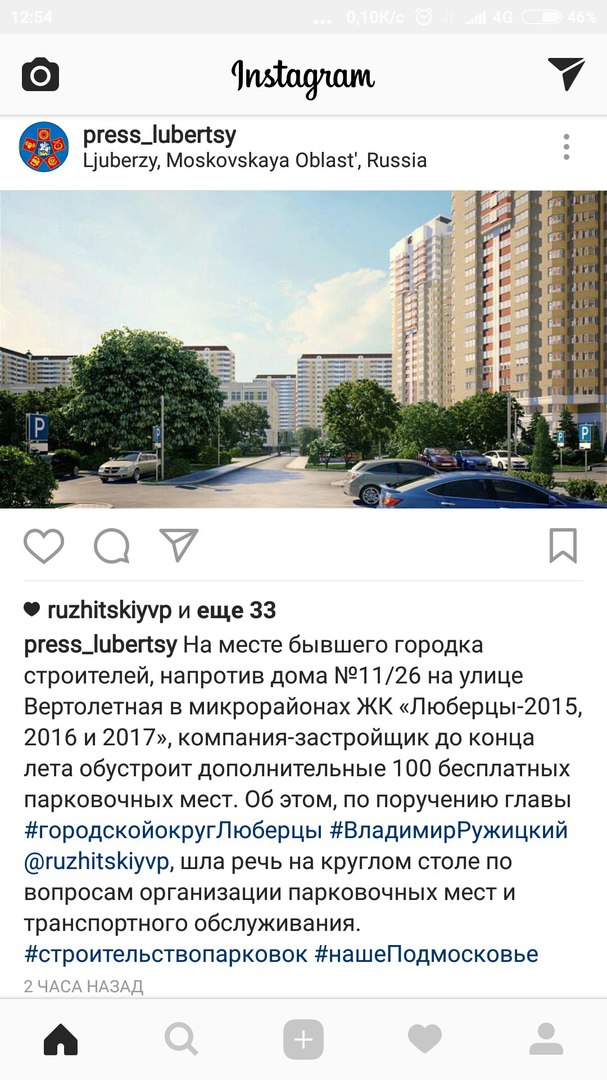Comment on the press_lubertsy post
This screenshot has height=1080, width=607.
(x=111, y=545)
